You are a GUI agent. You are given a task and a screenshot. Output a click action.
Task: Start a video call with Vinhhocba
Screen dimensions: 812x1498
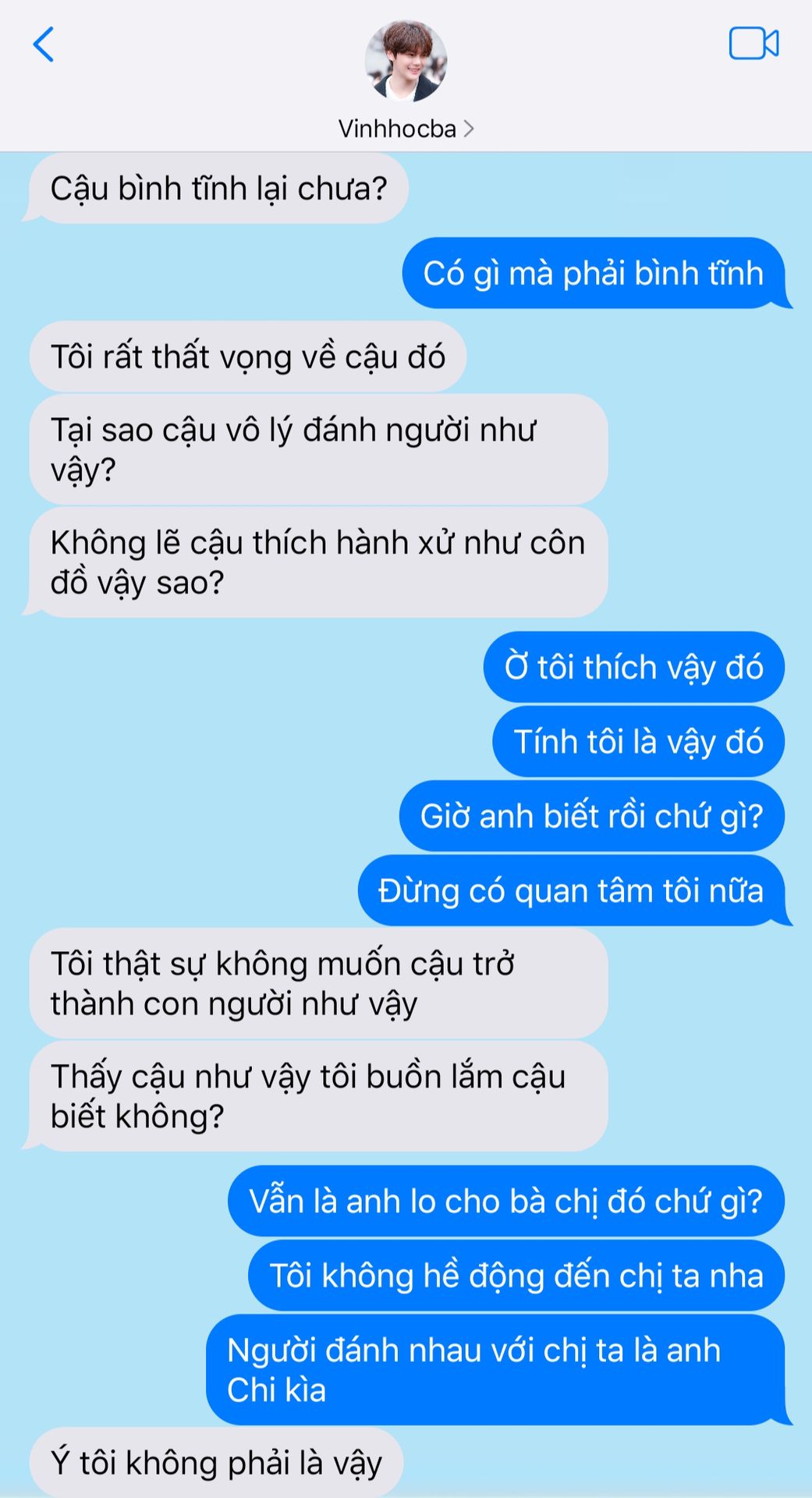point(753,44)
